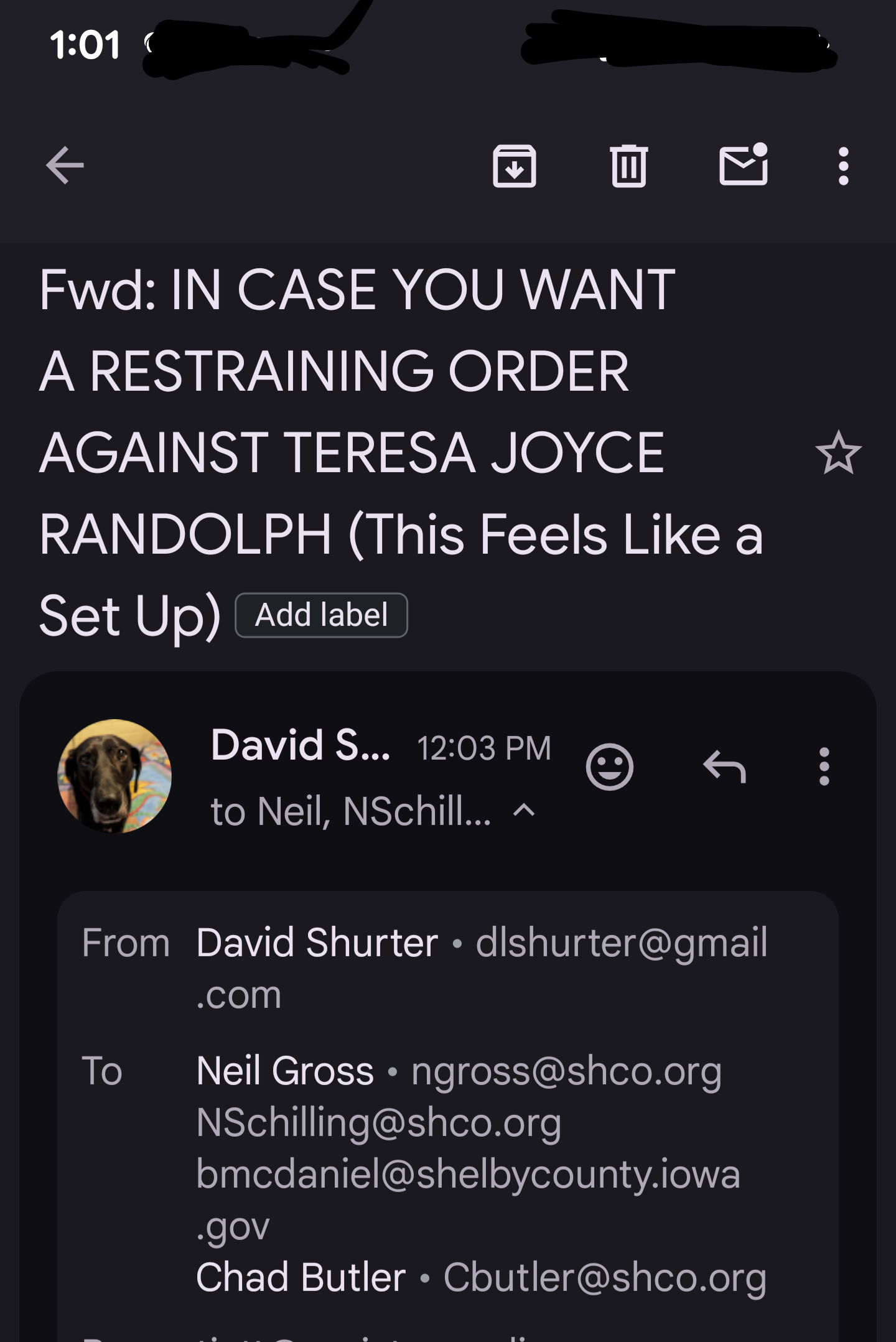Tap the Add label chip
896x1342 pixels.
[x=321, y=615]
